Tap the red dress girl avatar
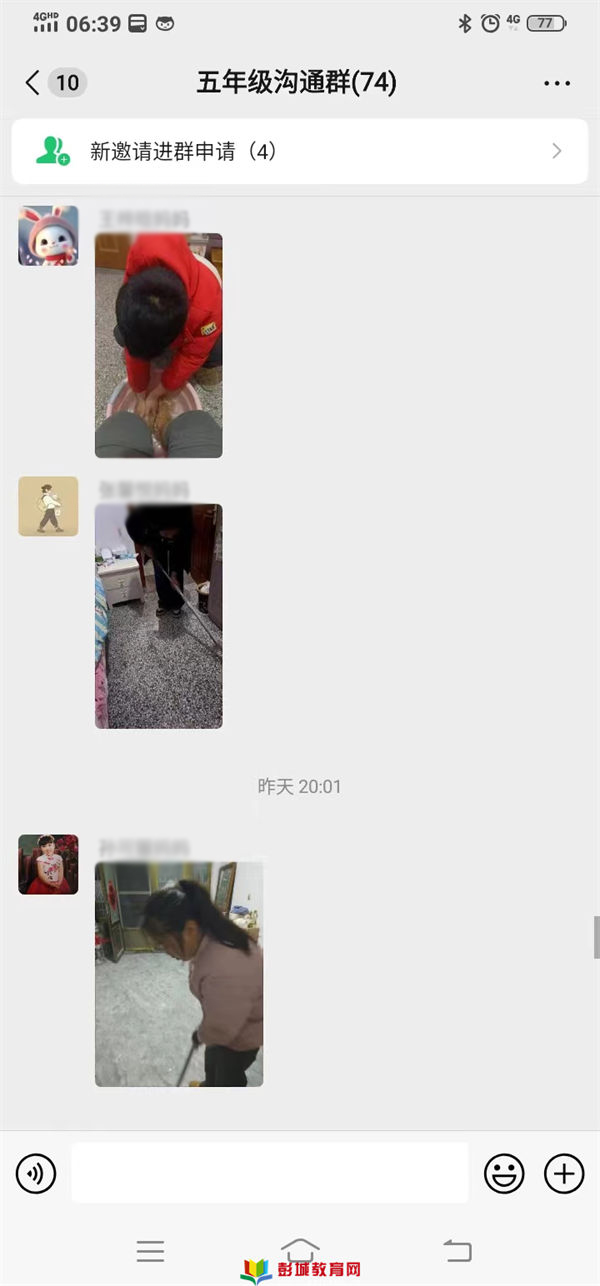Image resolution: width=600 pixels, height=1286 pixels. point(48,864)
